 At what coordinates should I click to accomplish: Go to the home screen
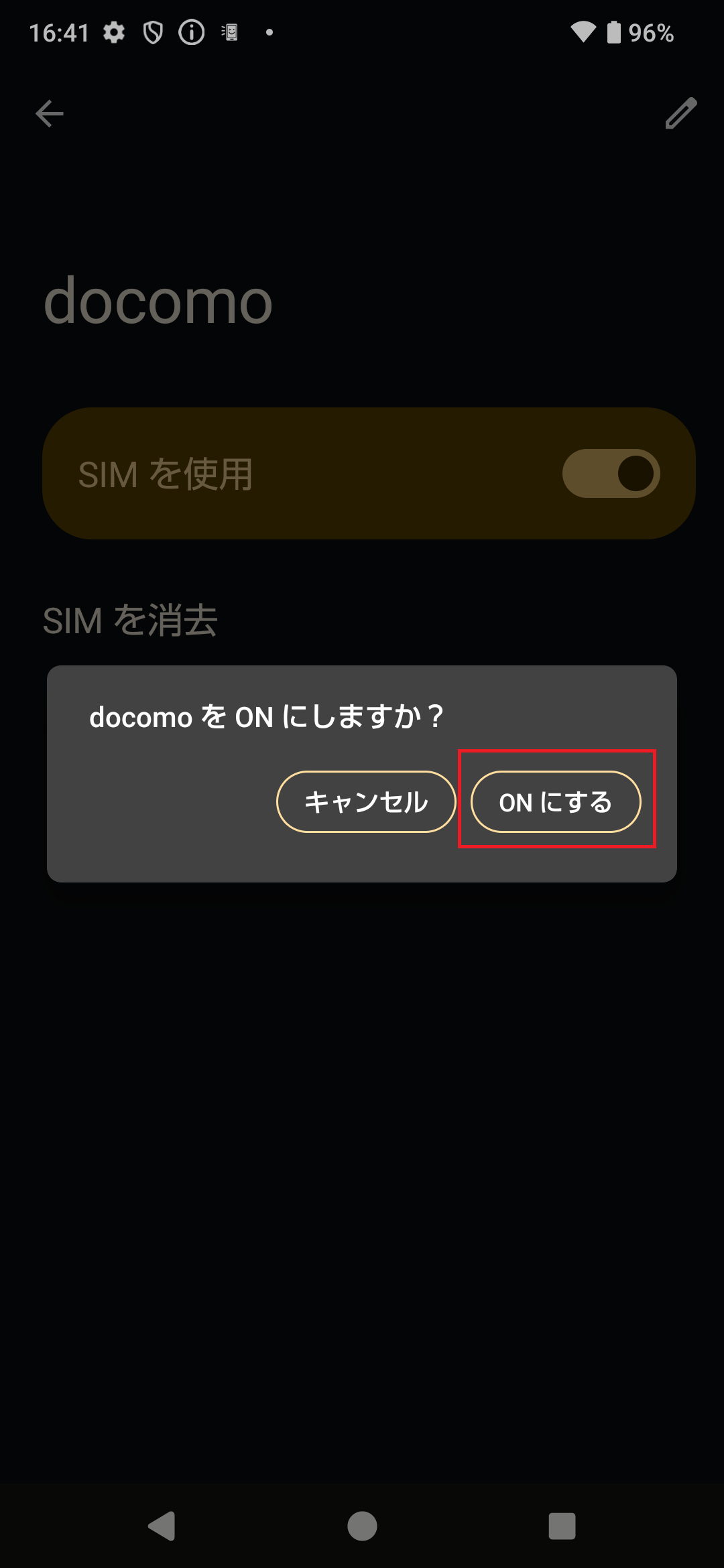(362, 1526)
